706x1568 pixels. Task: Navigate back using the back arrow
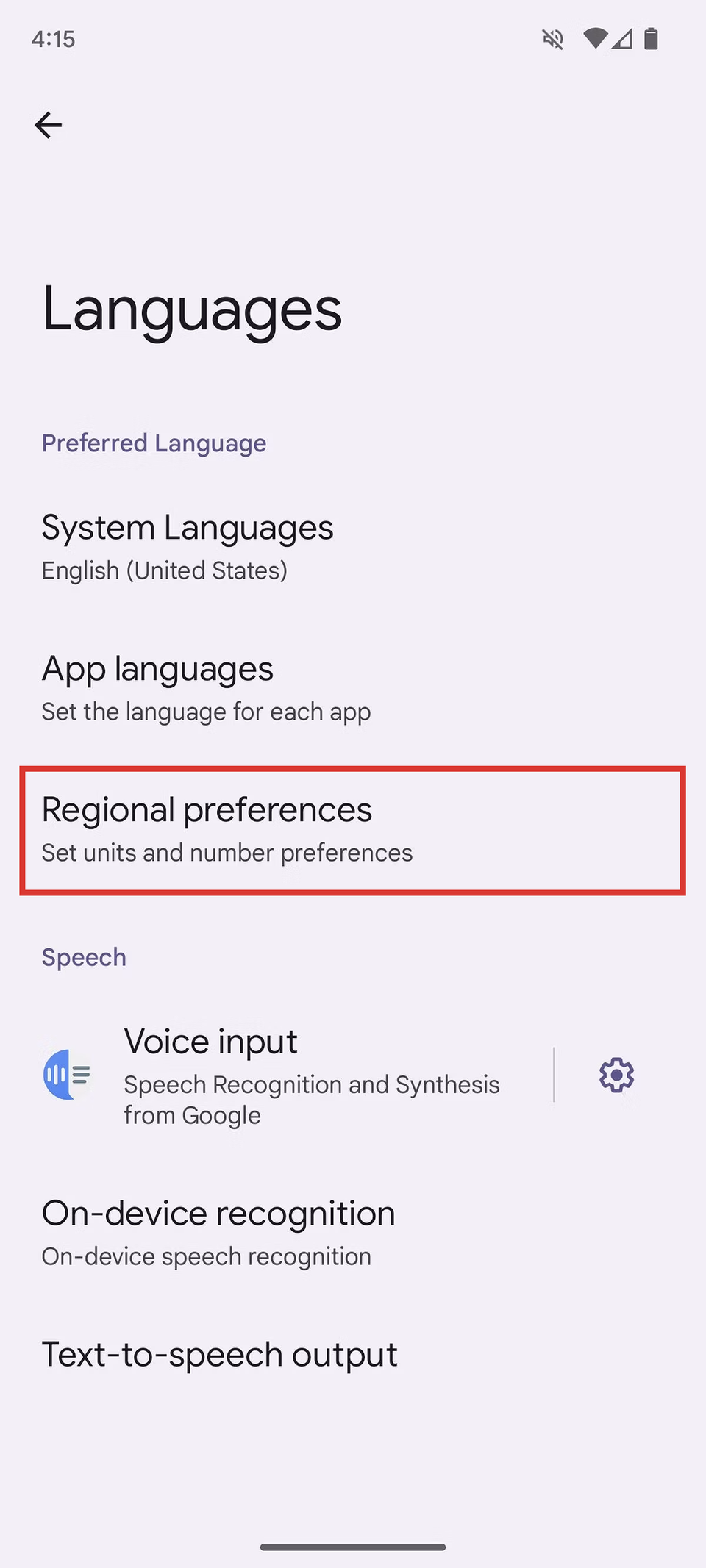pos(49,125)
